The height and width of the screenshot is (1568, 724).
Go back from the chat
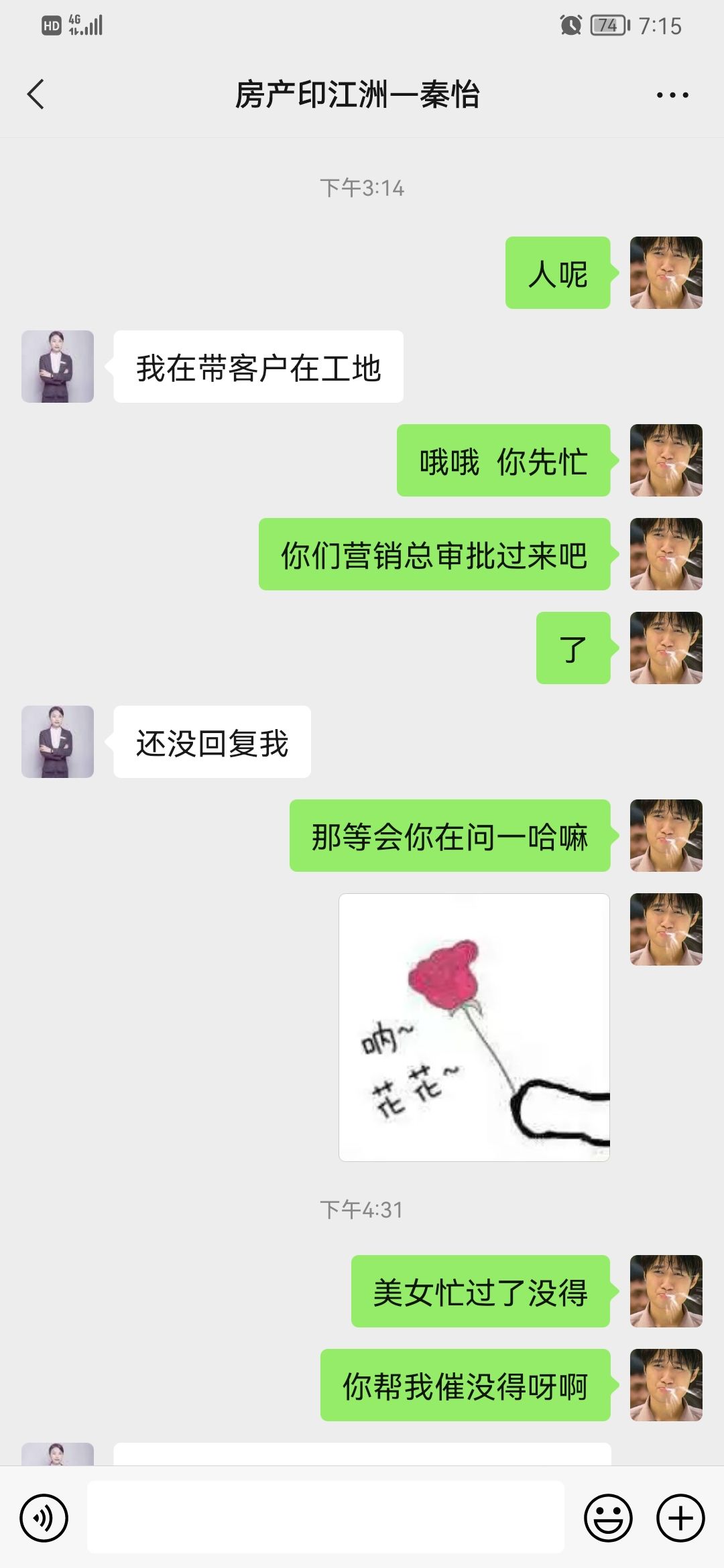pos(36,94)
